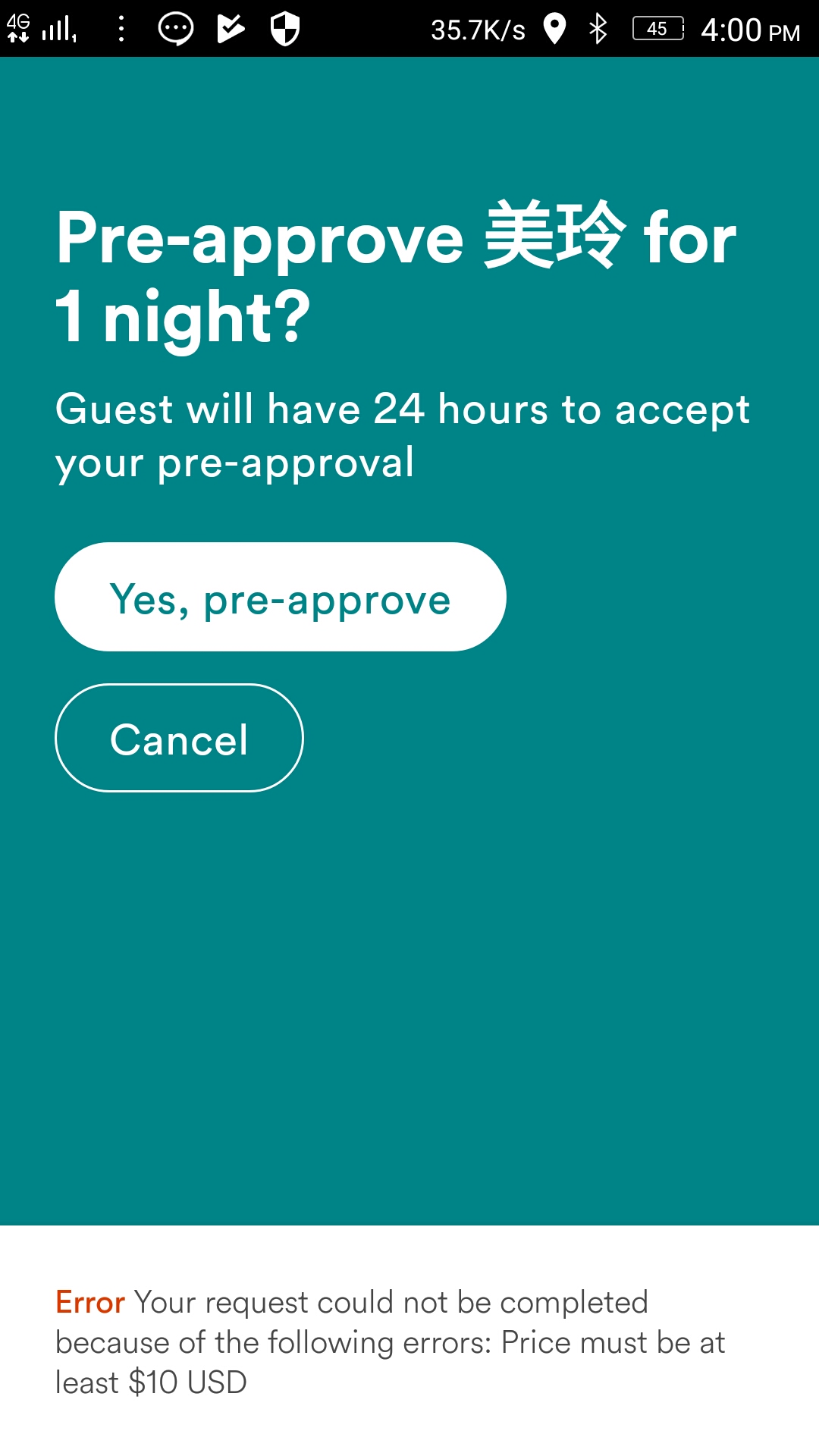This screenshot has width=819, height=1456.
Task: Cancel the pre-approval
Action: pyautogui.click(x=179, y=738)
